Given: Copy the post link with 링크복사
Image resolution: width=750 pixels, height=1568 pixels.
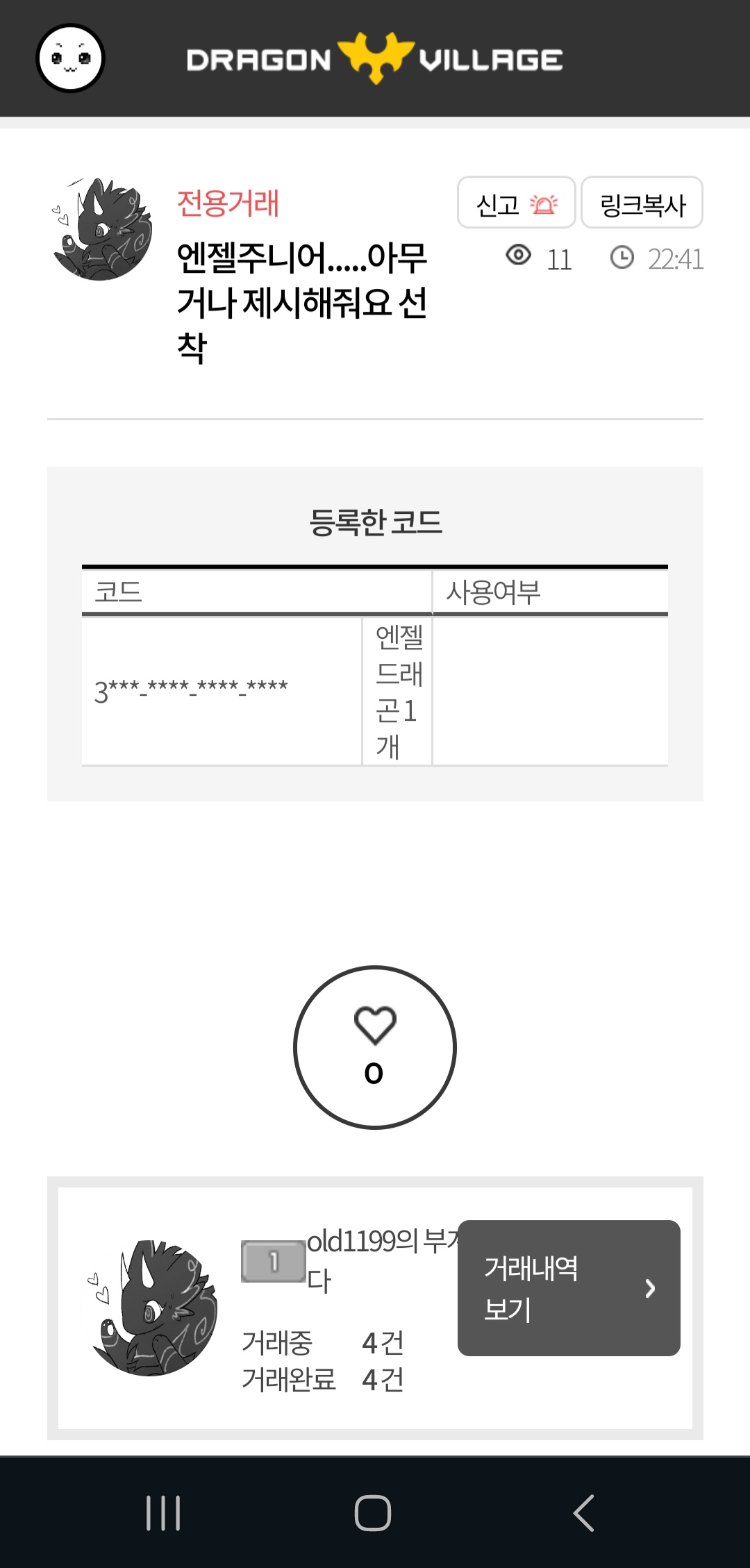Looking at the screenshot, I should 642,203.
